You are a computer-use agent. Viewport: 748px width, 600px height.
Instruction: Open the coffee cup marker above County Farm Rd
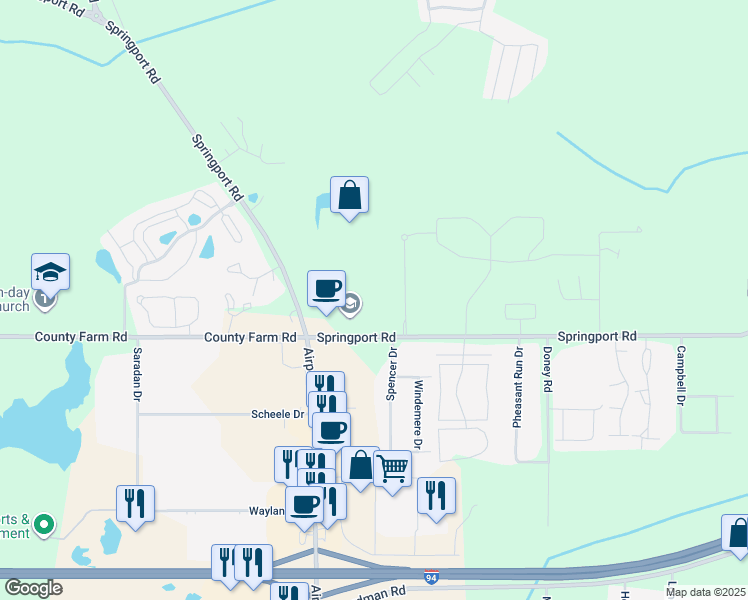coord(326,289)
